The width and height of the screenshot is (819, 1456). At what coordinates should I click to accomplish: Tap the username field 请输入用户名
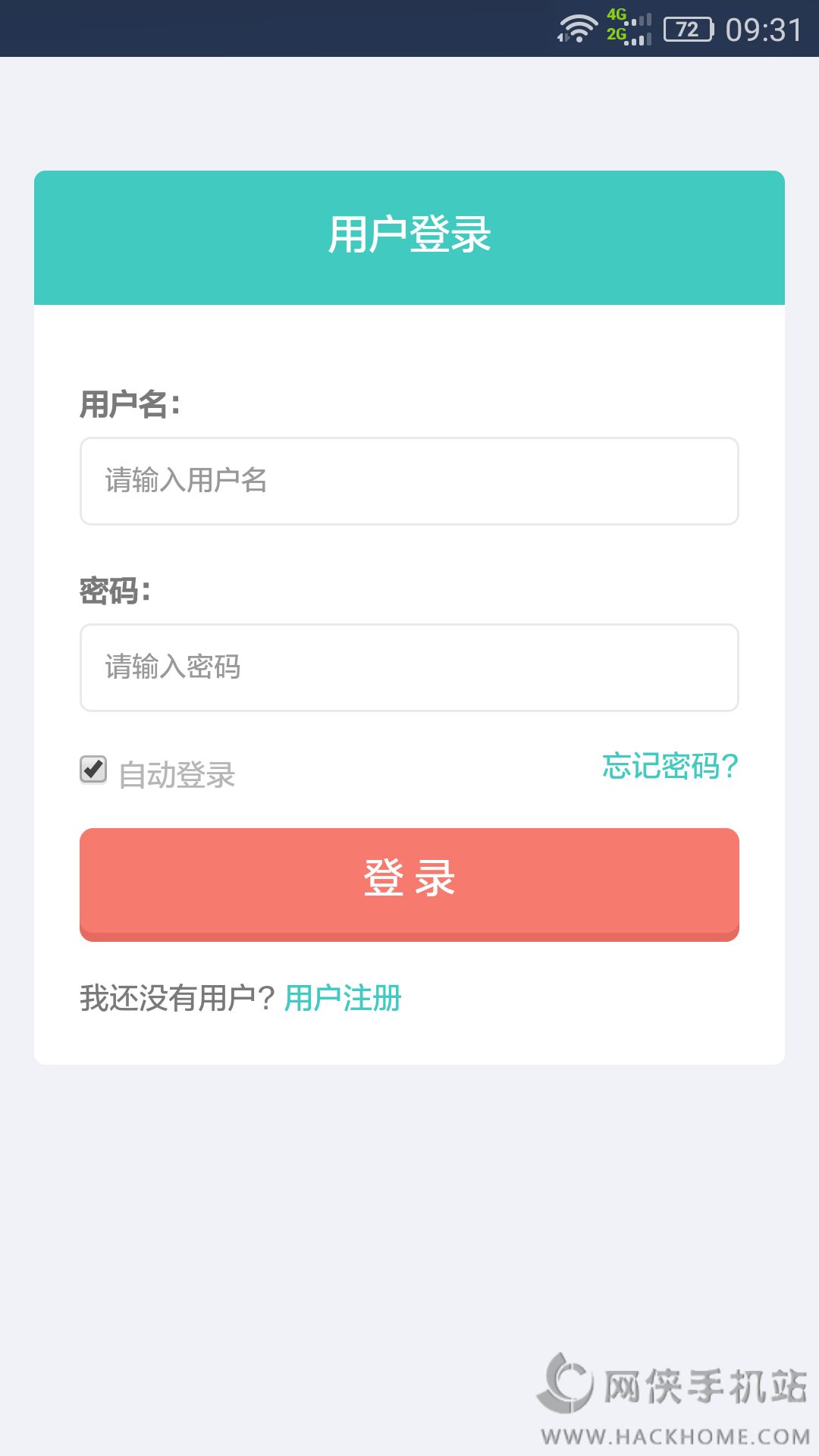409,481
